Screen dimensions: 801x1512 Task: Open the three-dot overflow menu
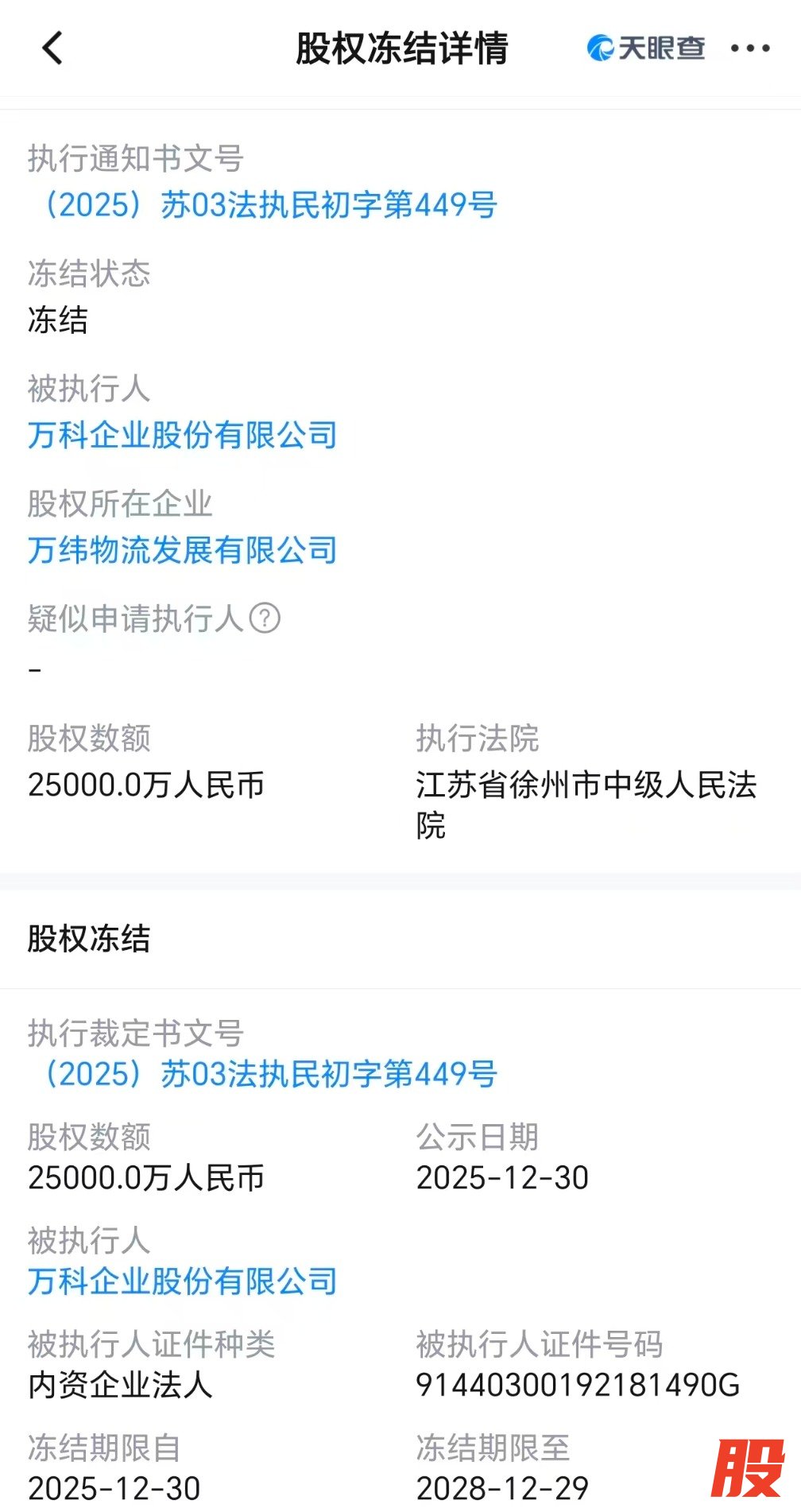tap(749, 48)
